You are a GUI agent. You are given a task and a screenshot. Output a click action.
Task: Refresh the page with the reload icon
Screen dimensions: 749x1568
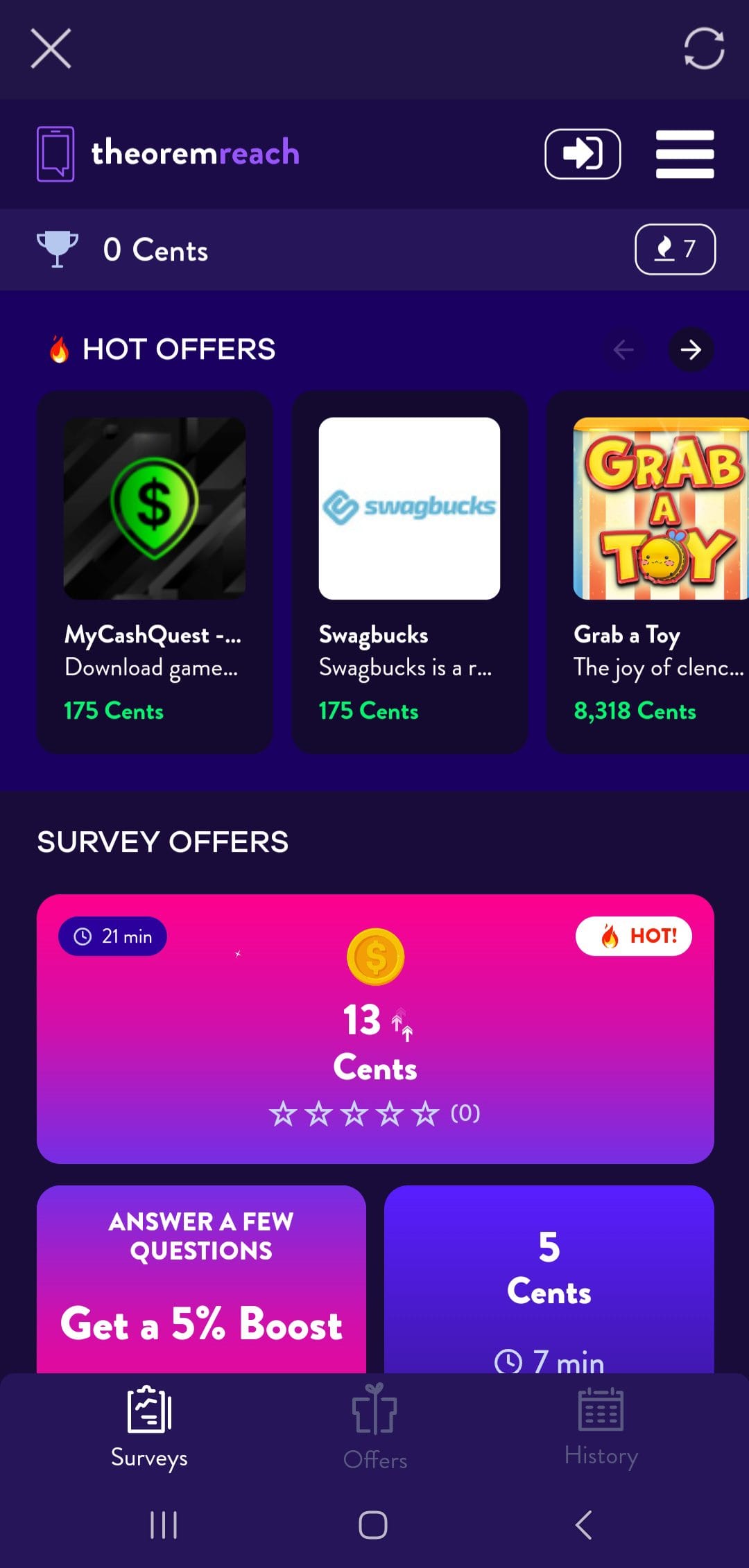coord(704,49)
